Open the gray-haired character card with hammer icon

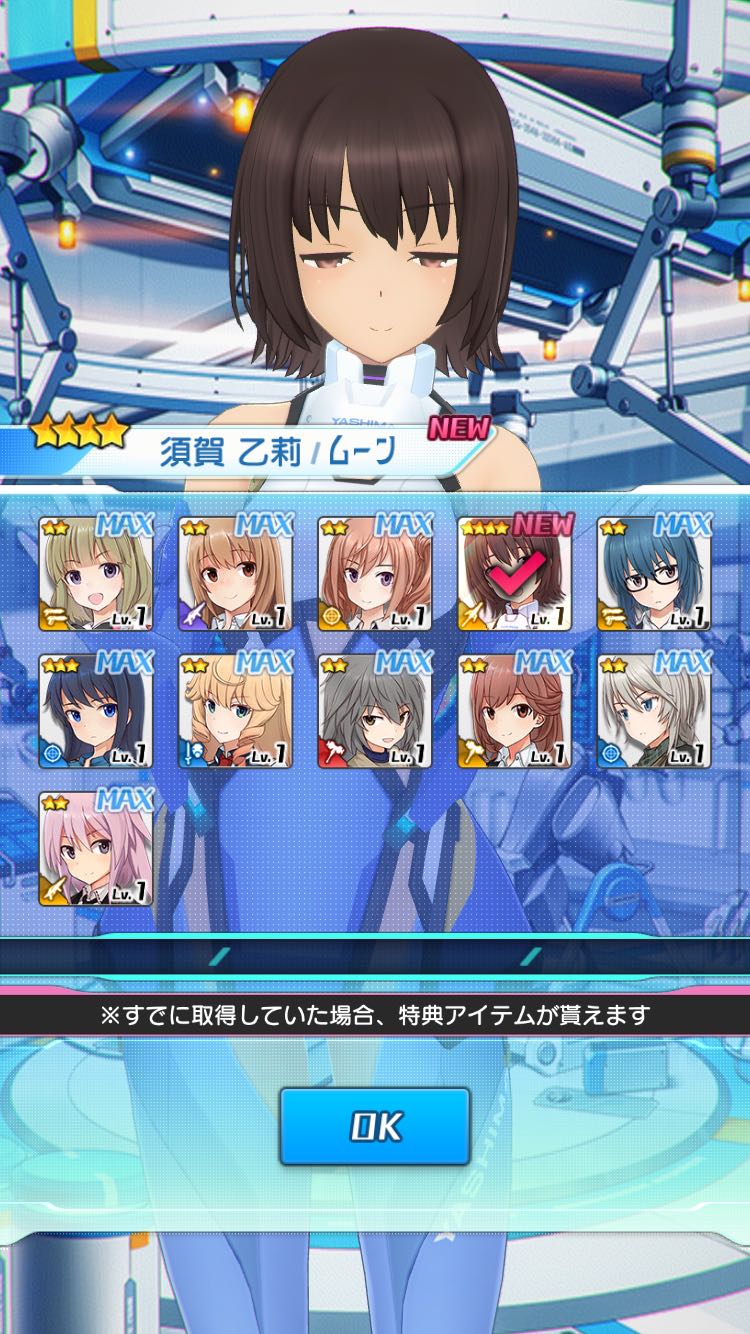[376, 712]
